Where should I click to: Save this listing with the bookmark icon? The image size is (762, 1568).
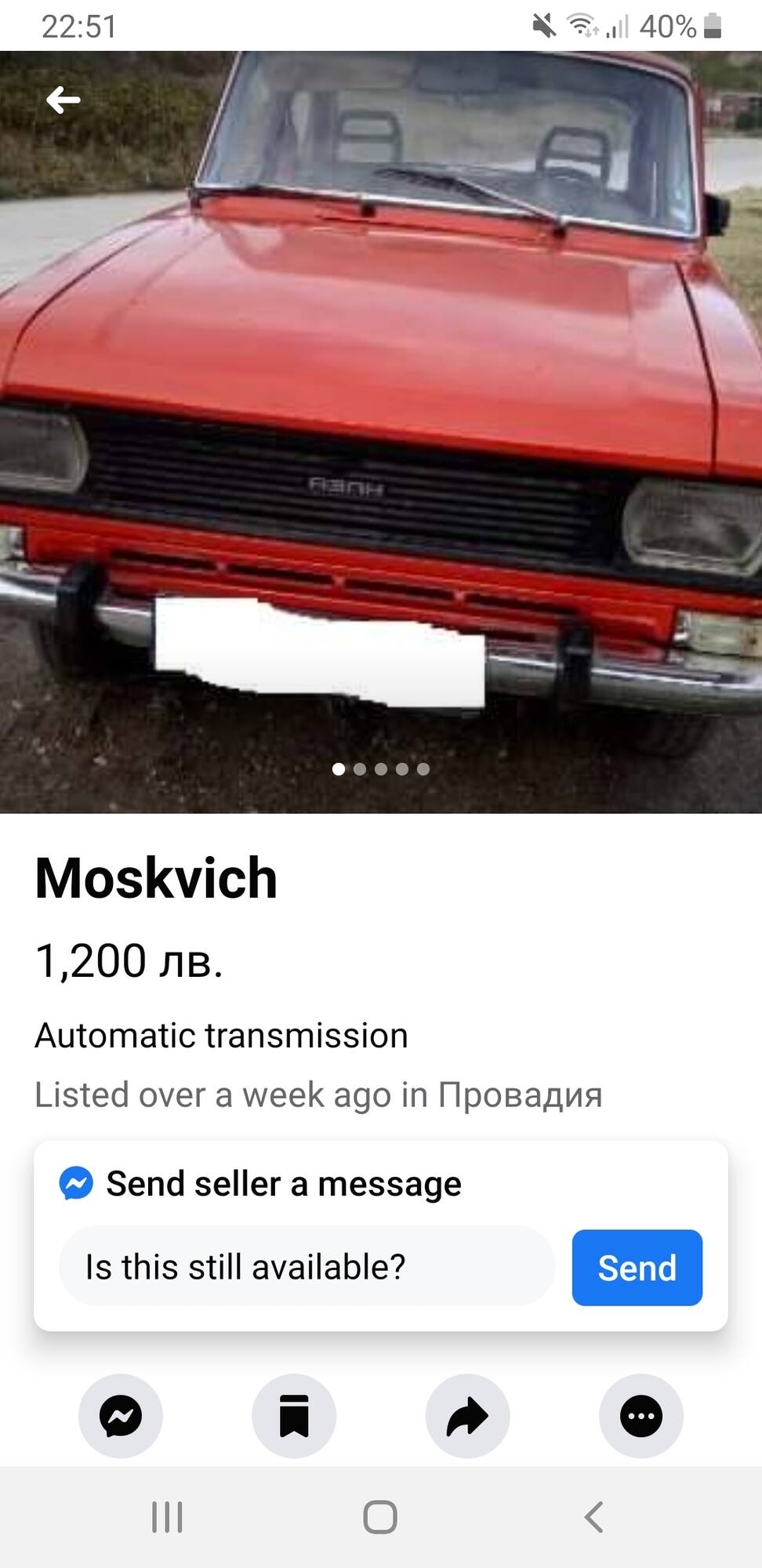(294, 1416)
